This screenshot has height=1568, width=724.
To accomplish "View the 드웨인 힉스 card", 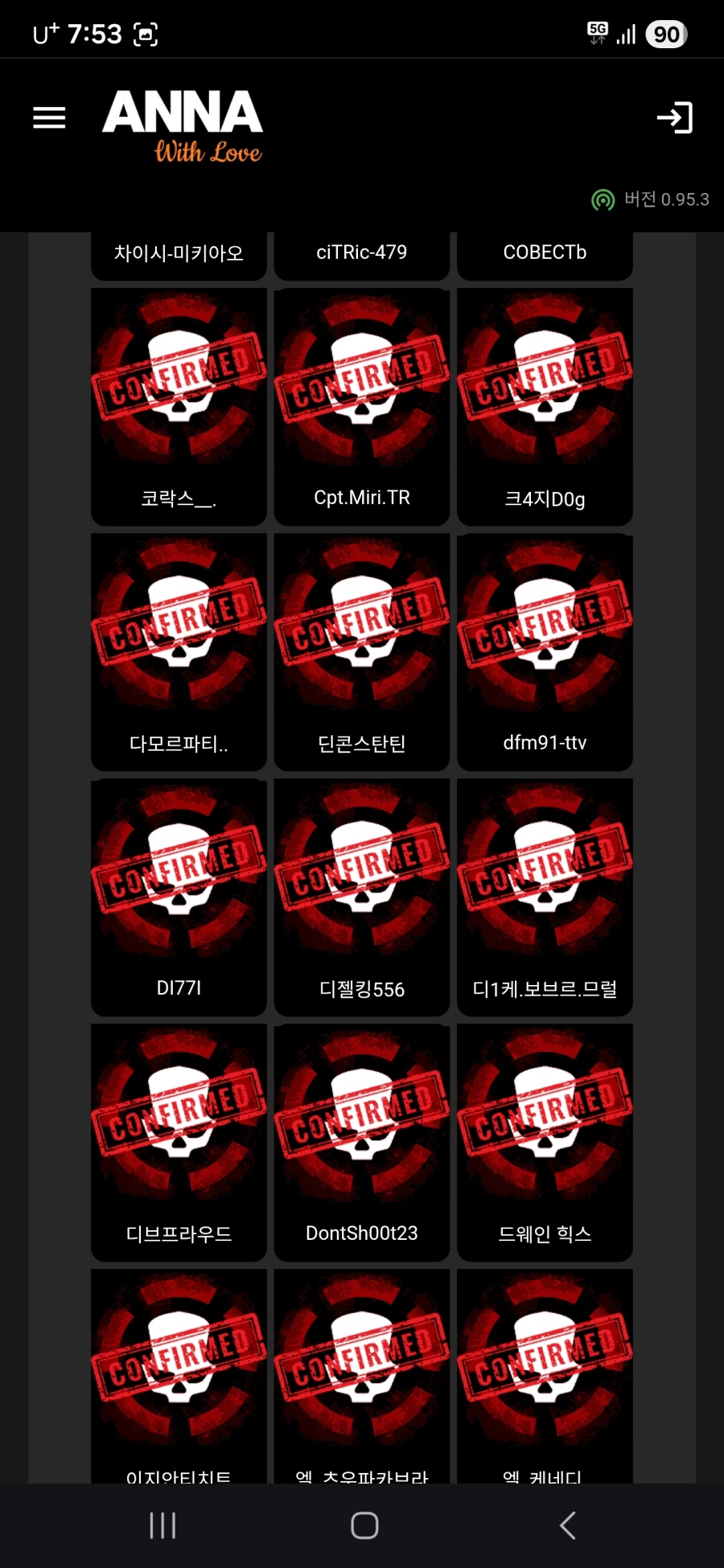I will coord(545,1142).
